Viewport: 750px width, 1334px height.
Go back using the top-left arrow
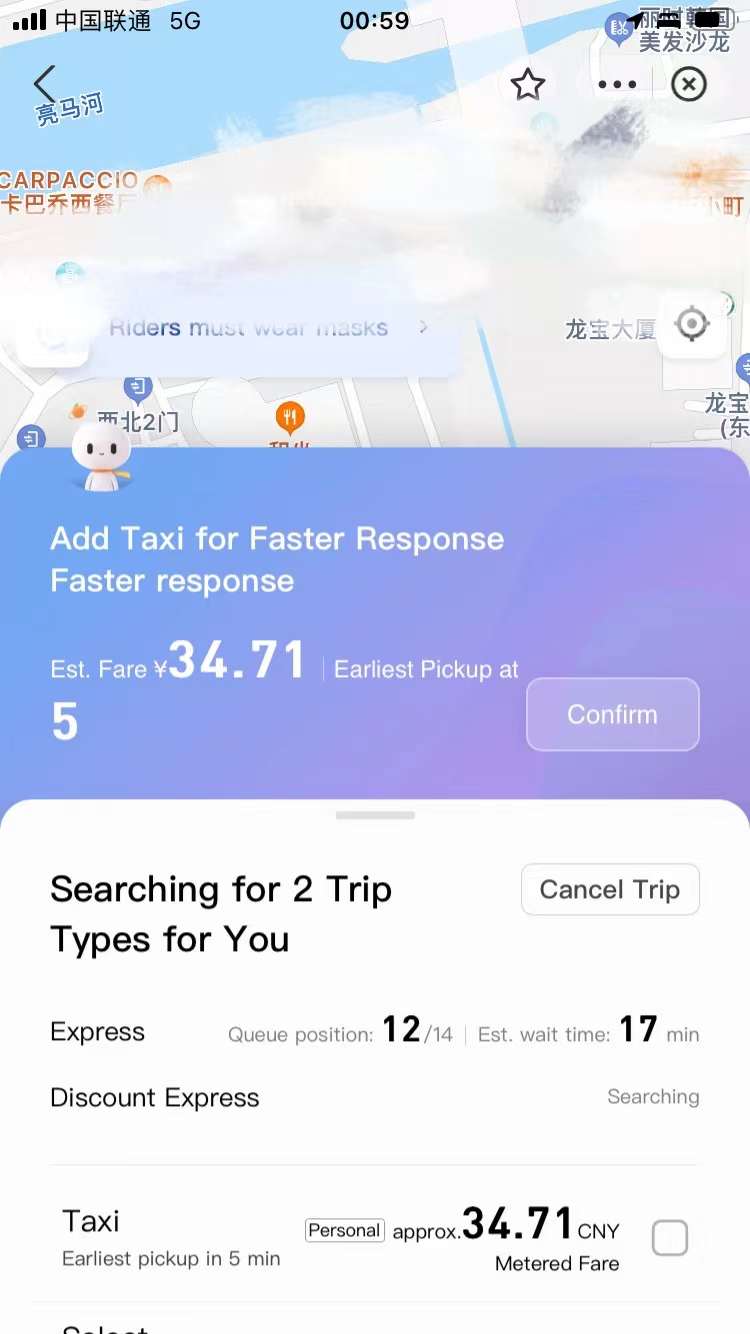coord(44,85)
